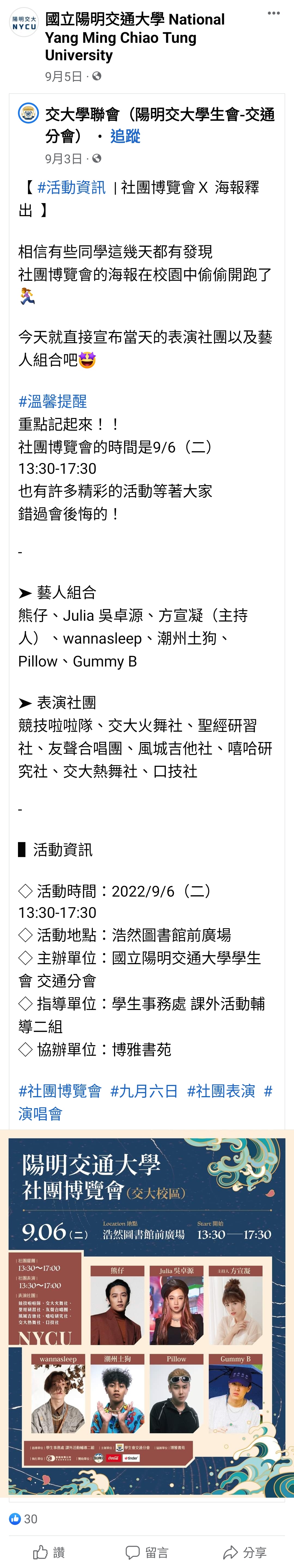Tap the NYCU profile avatar
The image size is (294, 1568).
[24, 23]
